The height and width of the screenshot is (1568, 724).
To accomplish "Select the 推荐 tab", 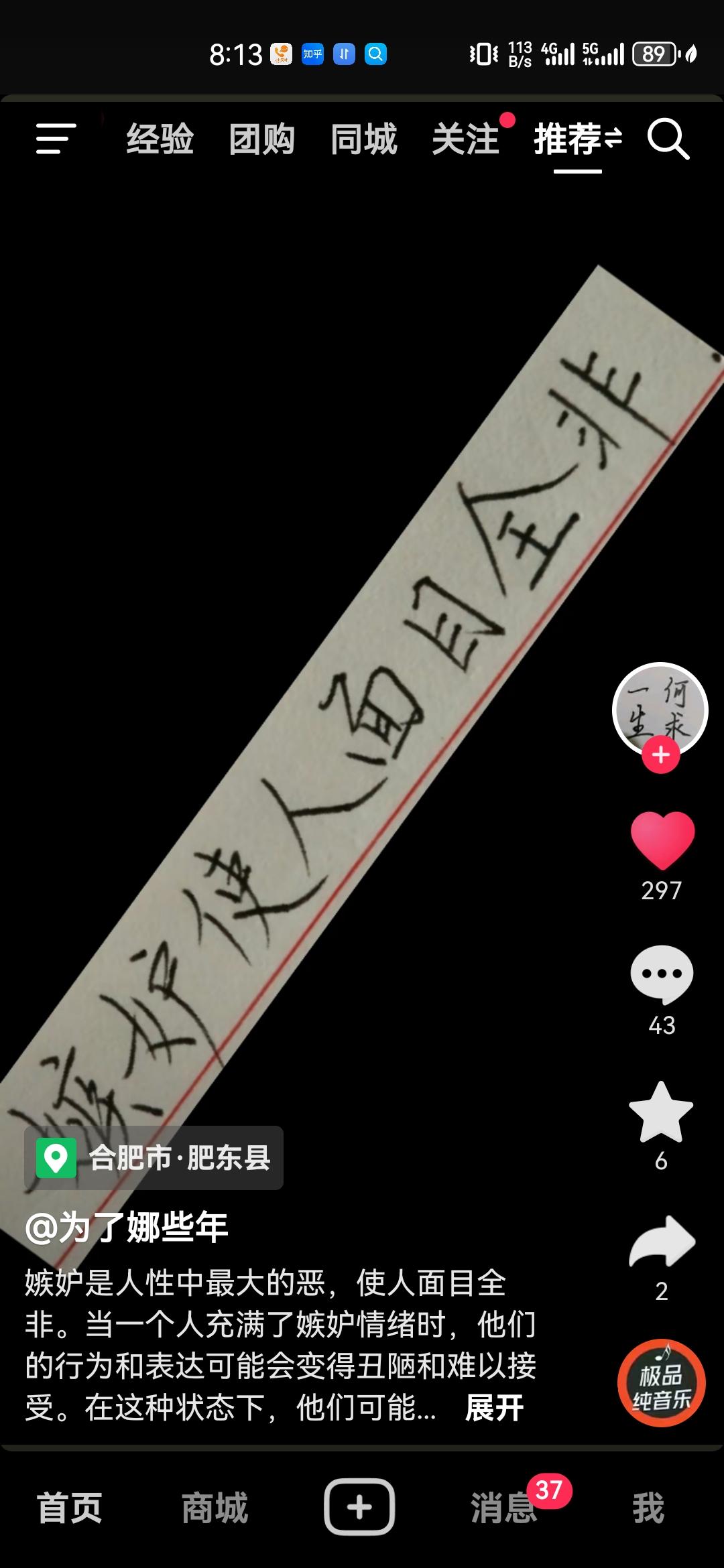I will pos(568,139).
